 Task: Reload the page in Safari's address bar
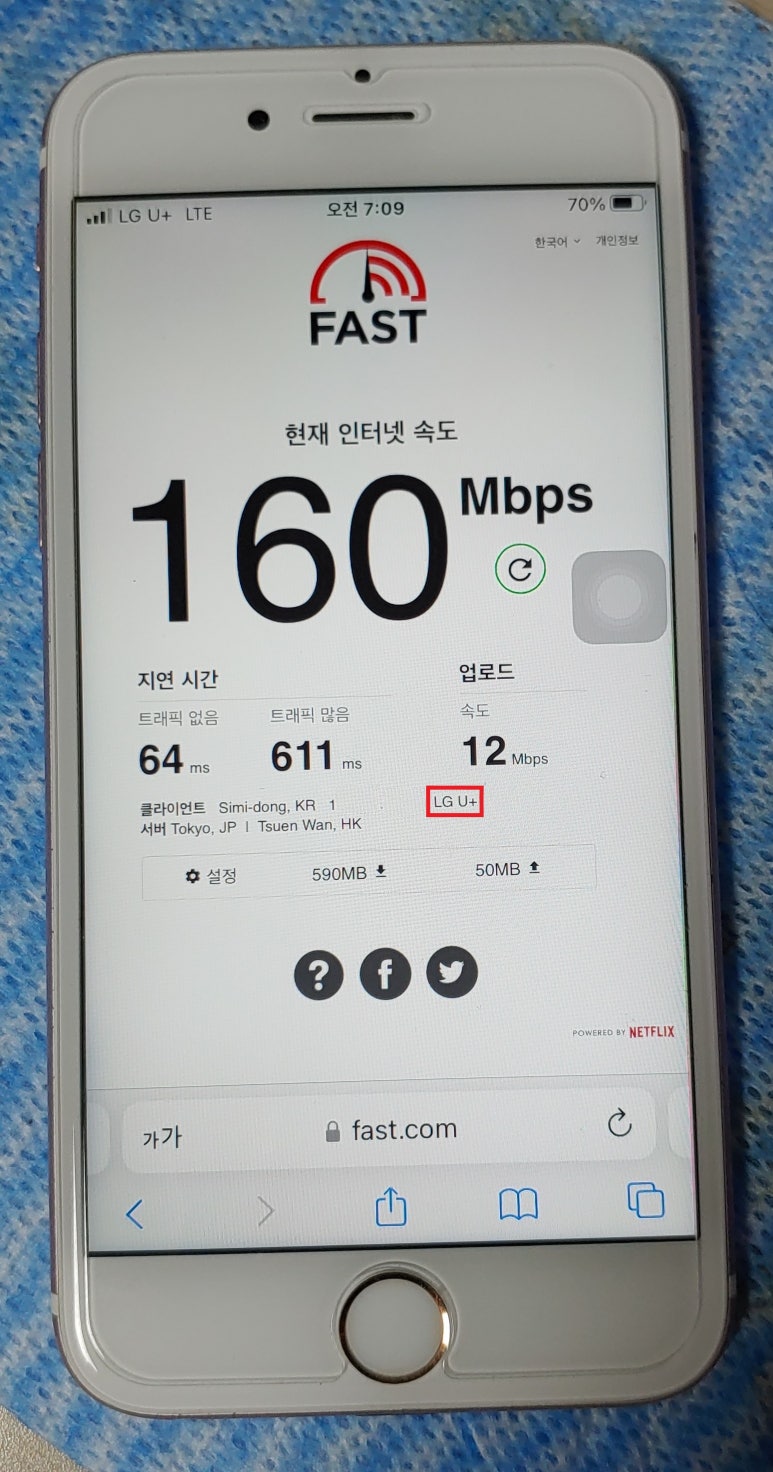[620, 1122]
